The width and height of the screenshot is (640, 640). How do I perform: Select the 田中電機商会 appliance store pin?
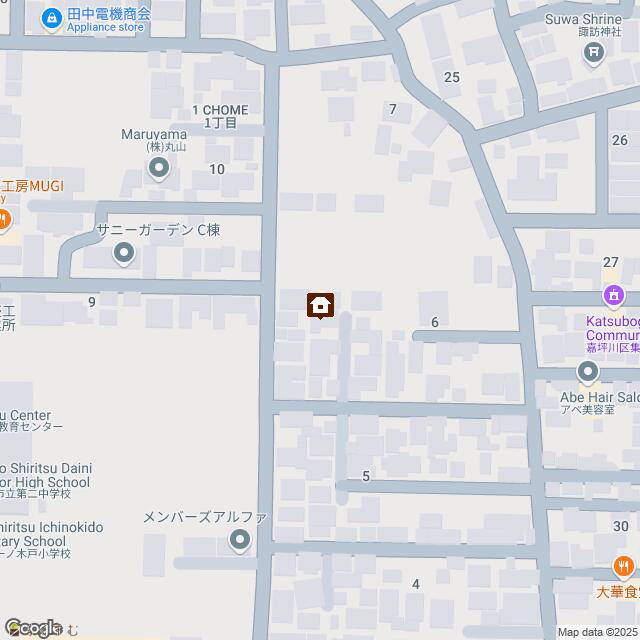pyautogui.click(x=50, y=19)
